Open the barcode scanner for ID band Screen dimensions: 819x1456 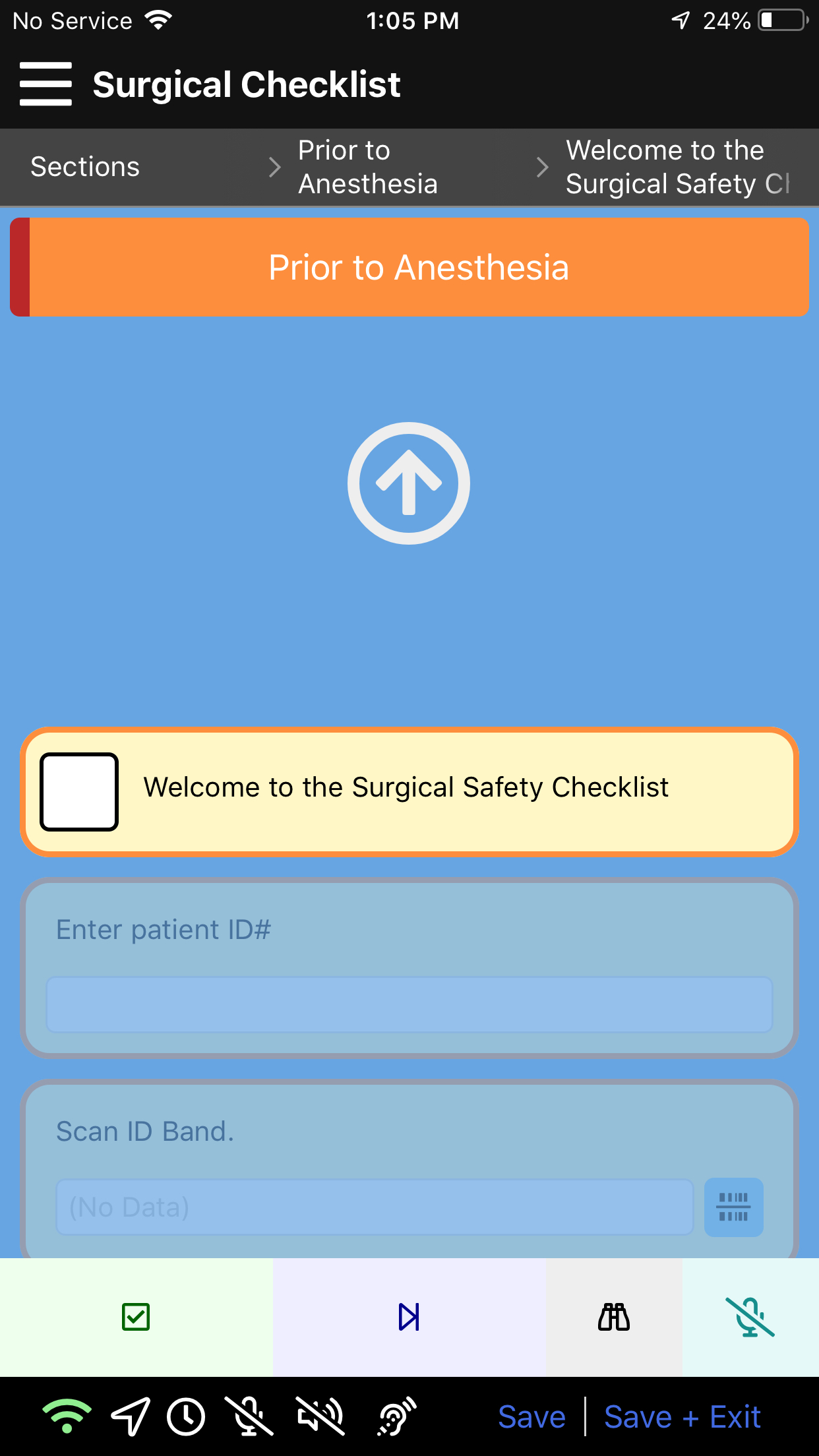point(733,1207)
